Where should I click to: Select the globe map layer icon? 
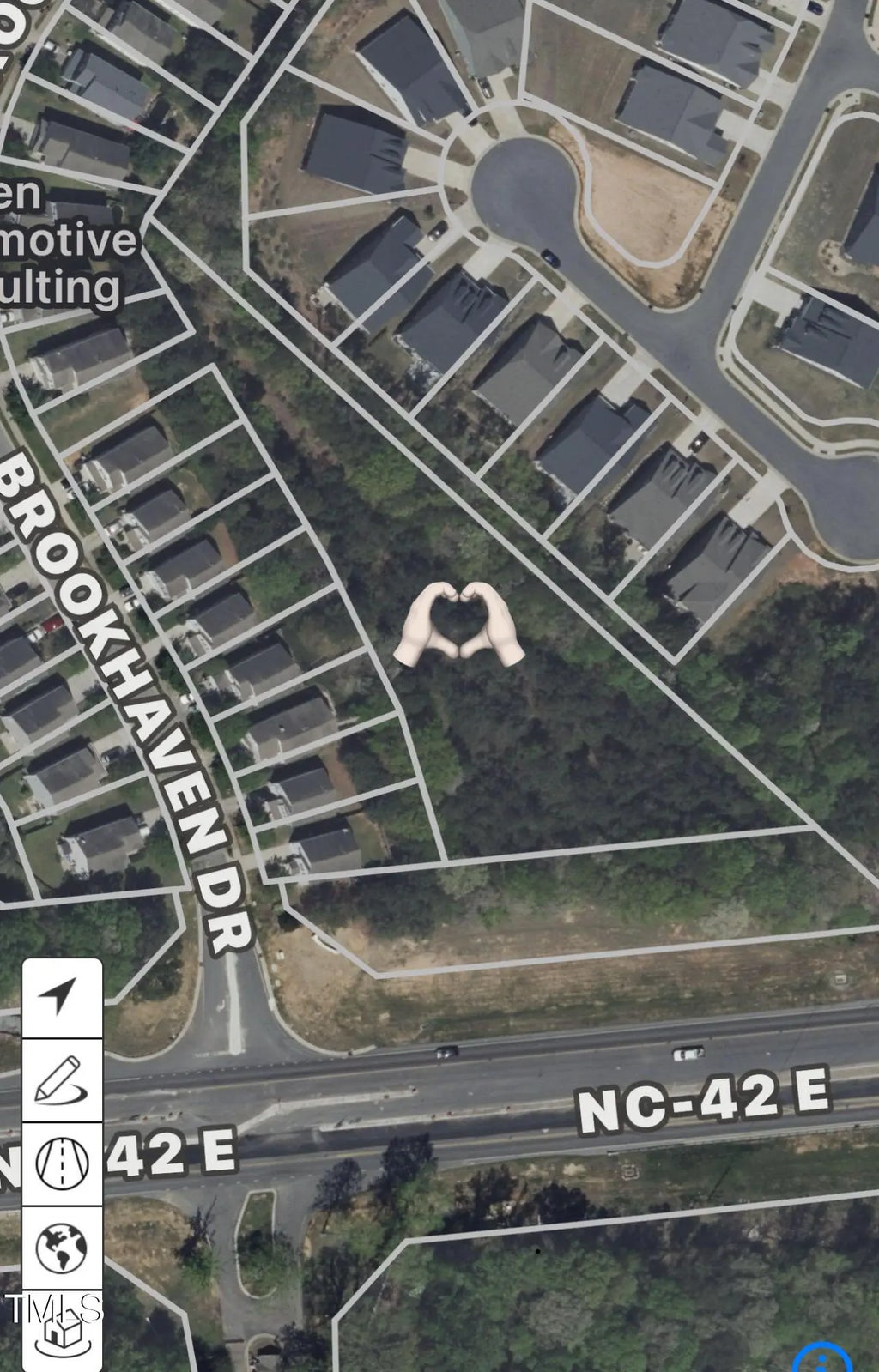[x=61, y=1247]
